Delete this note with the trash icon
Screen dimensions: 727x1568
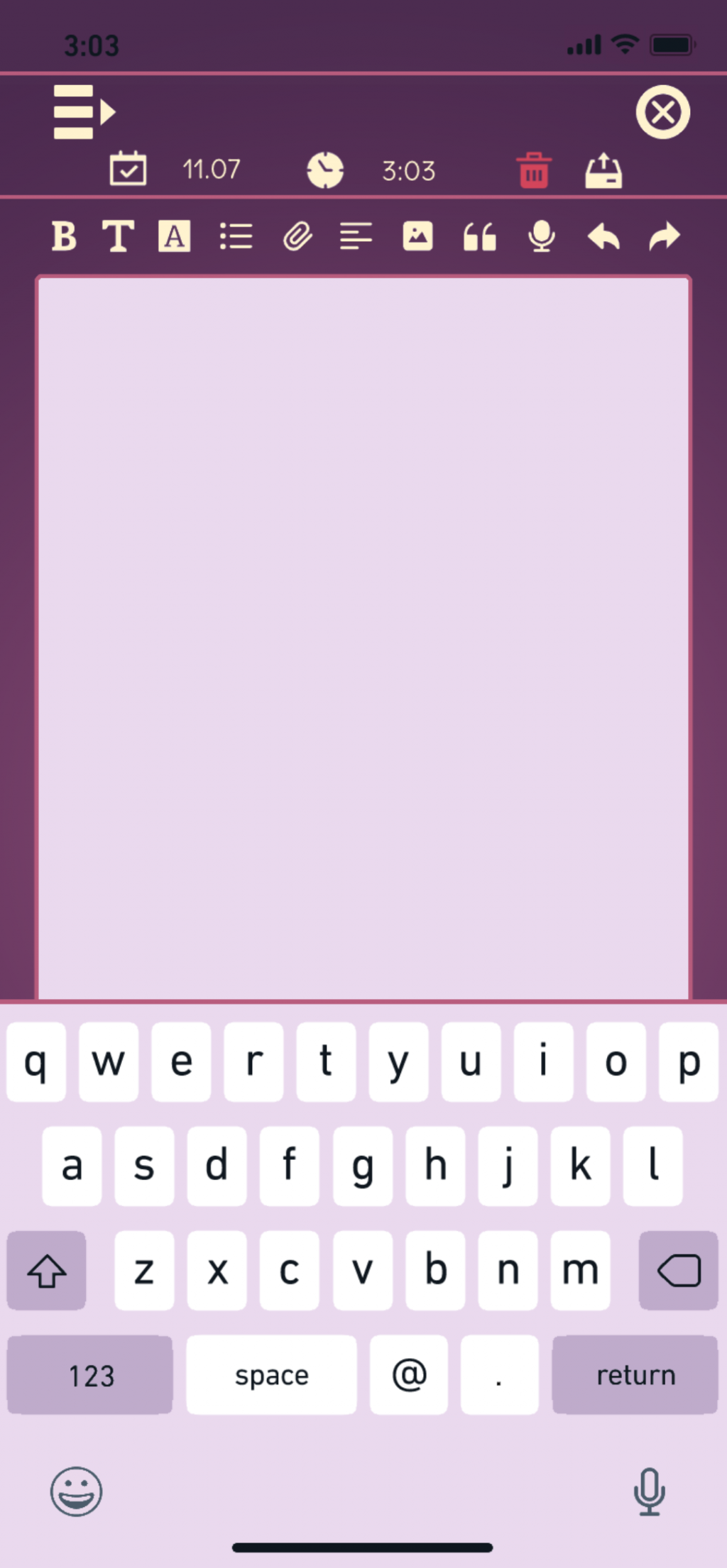[x=533, y=171]
